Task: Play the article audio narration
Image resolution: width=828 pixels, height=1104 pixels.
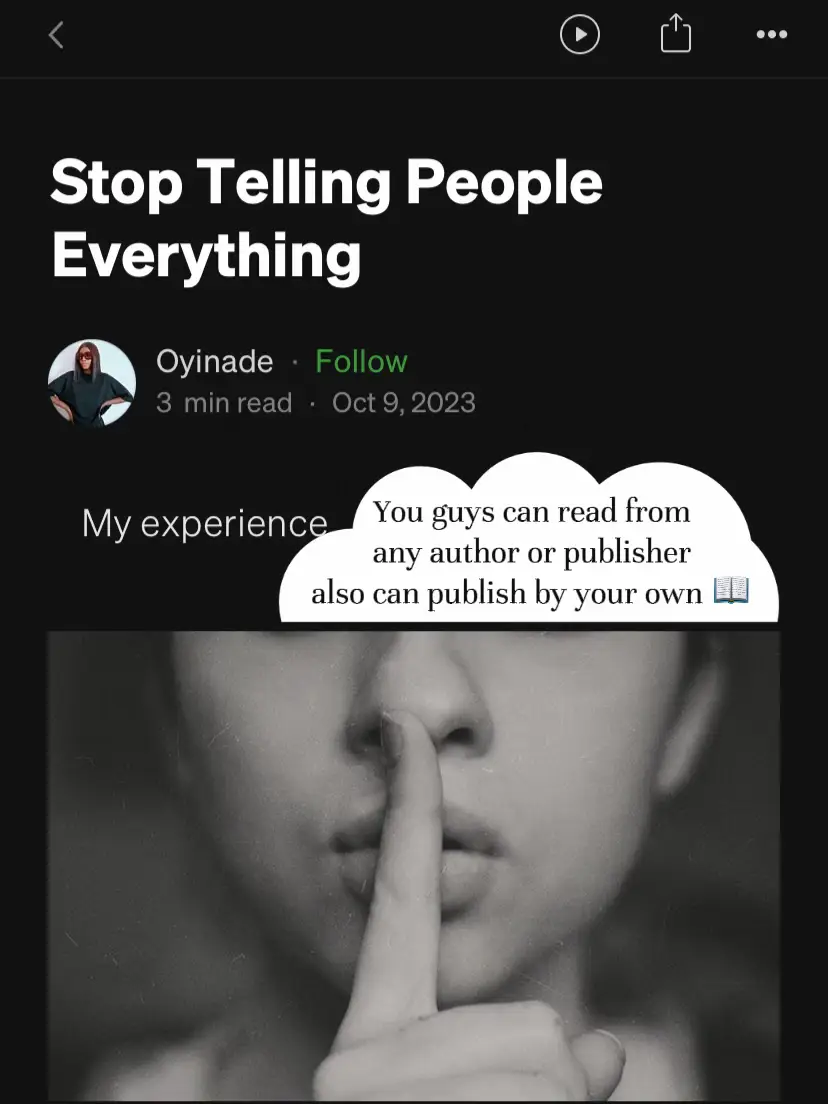Action: click(x=580, y=35)
